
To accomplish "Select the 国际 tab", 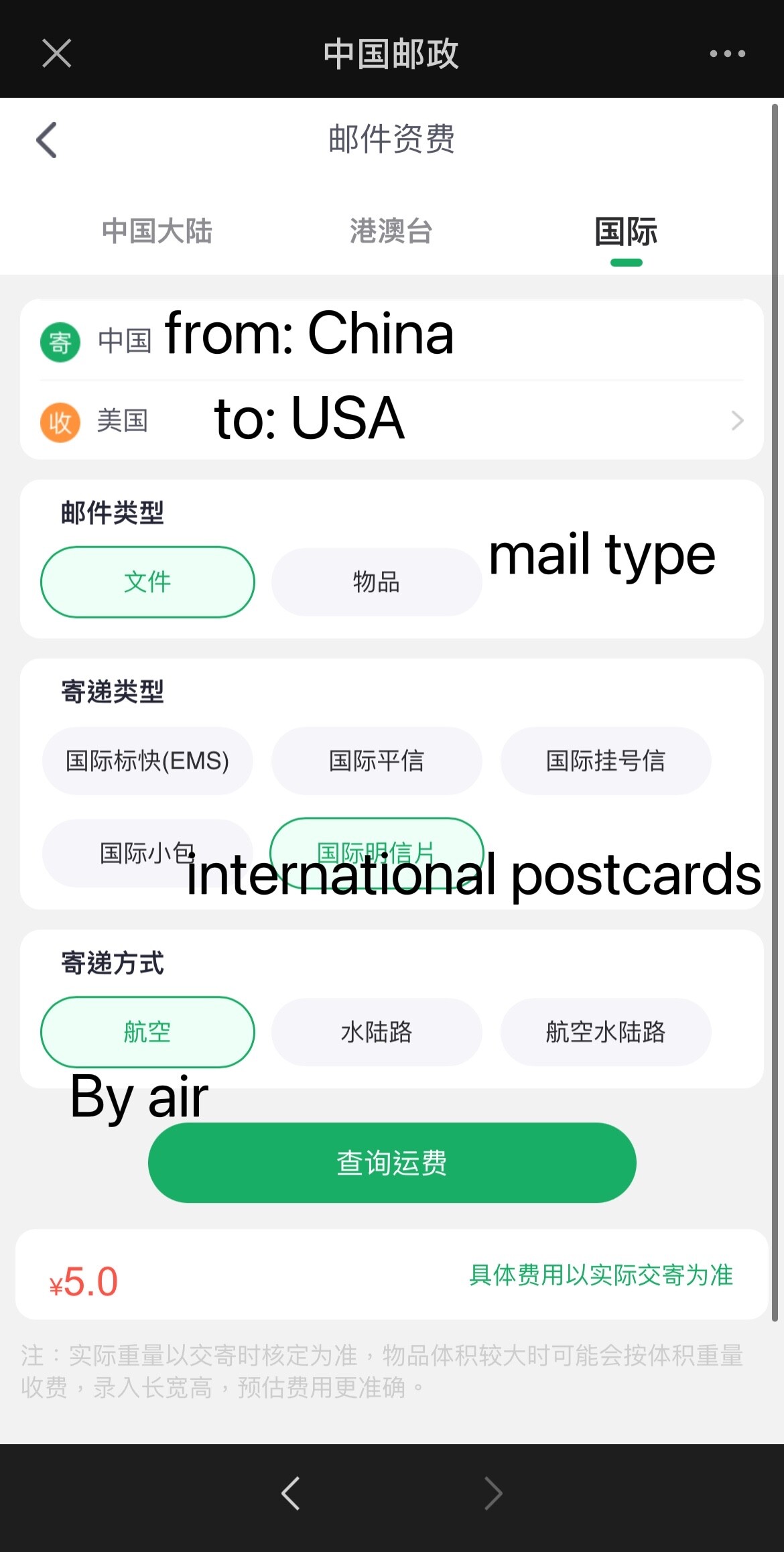I will tap(626, 231).
